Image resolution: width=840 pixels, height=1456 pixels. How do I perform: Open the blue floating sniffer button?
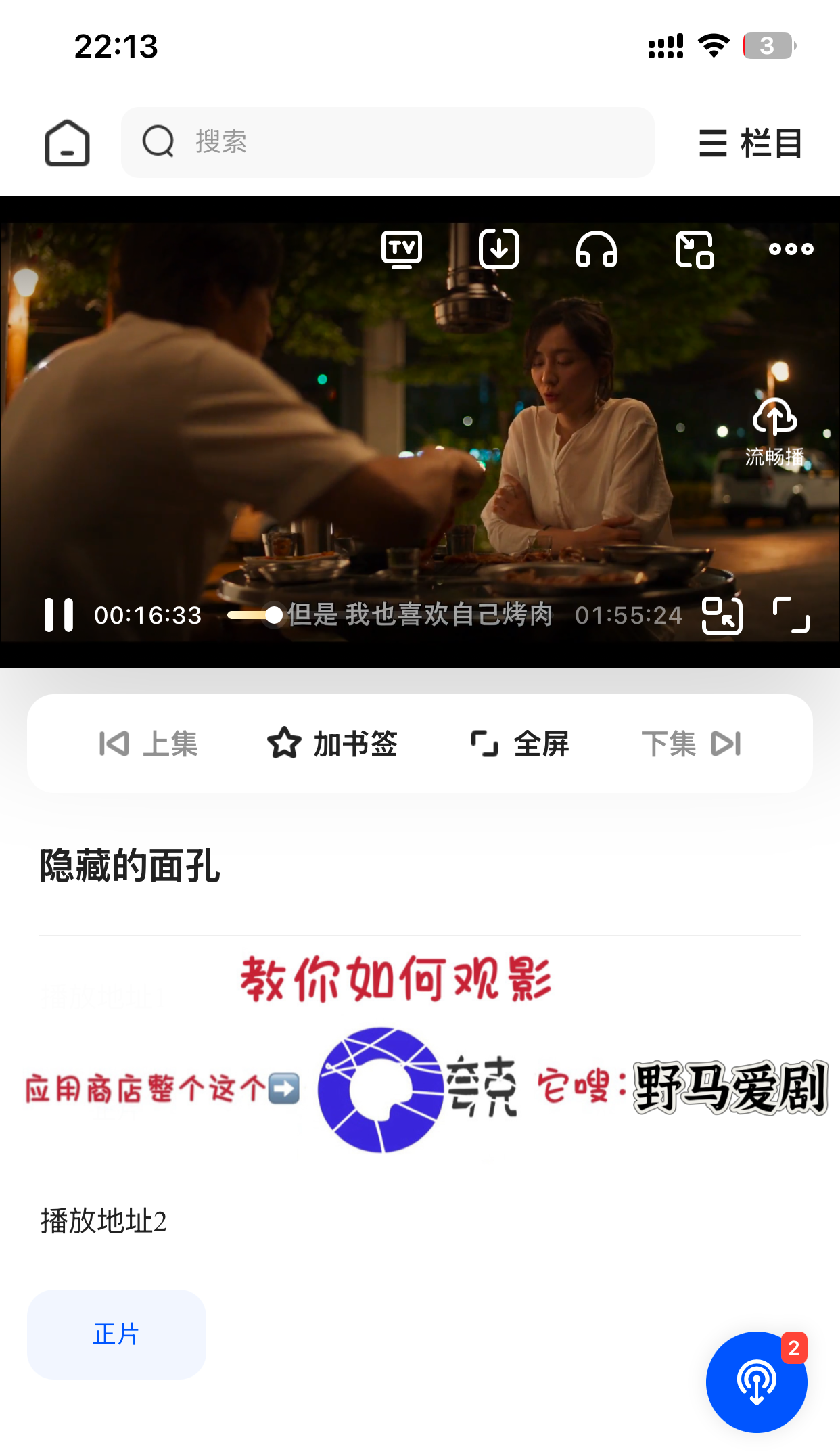click(756, 1382)
